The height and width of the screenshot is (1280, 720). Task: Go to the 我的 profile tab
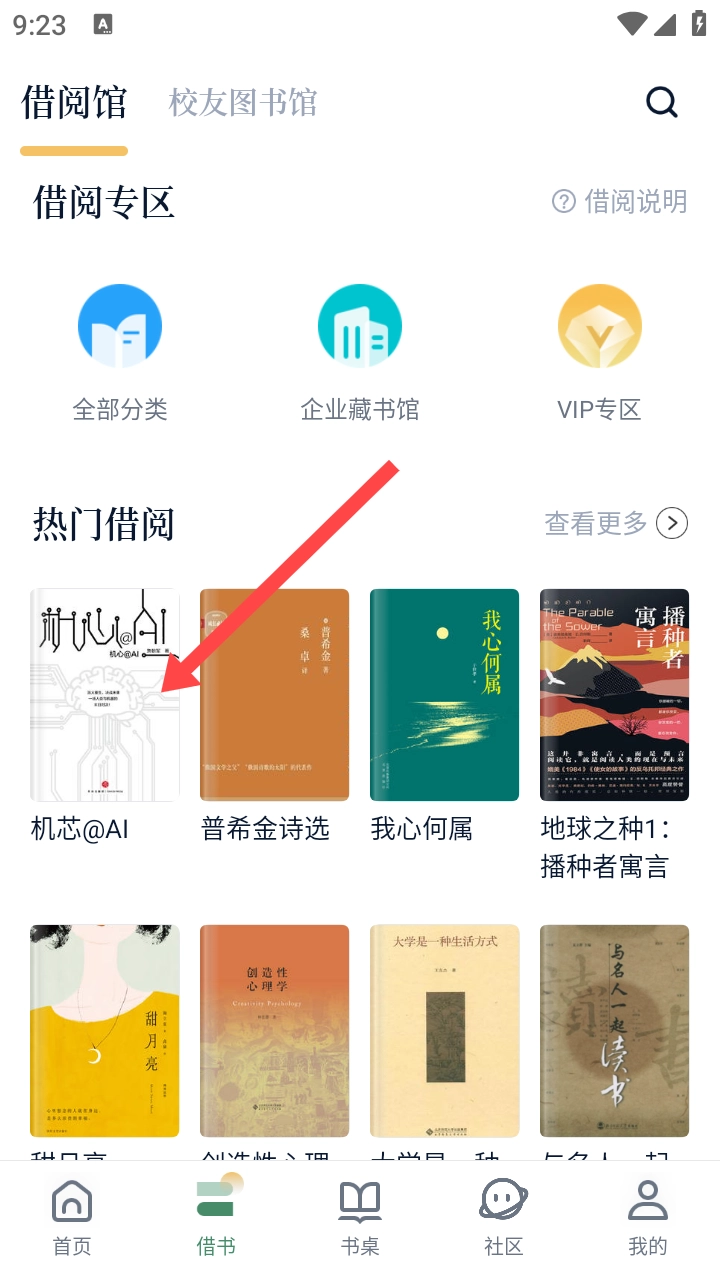(648, 1216)
